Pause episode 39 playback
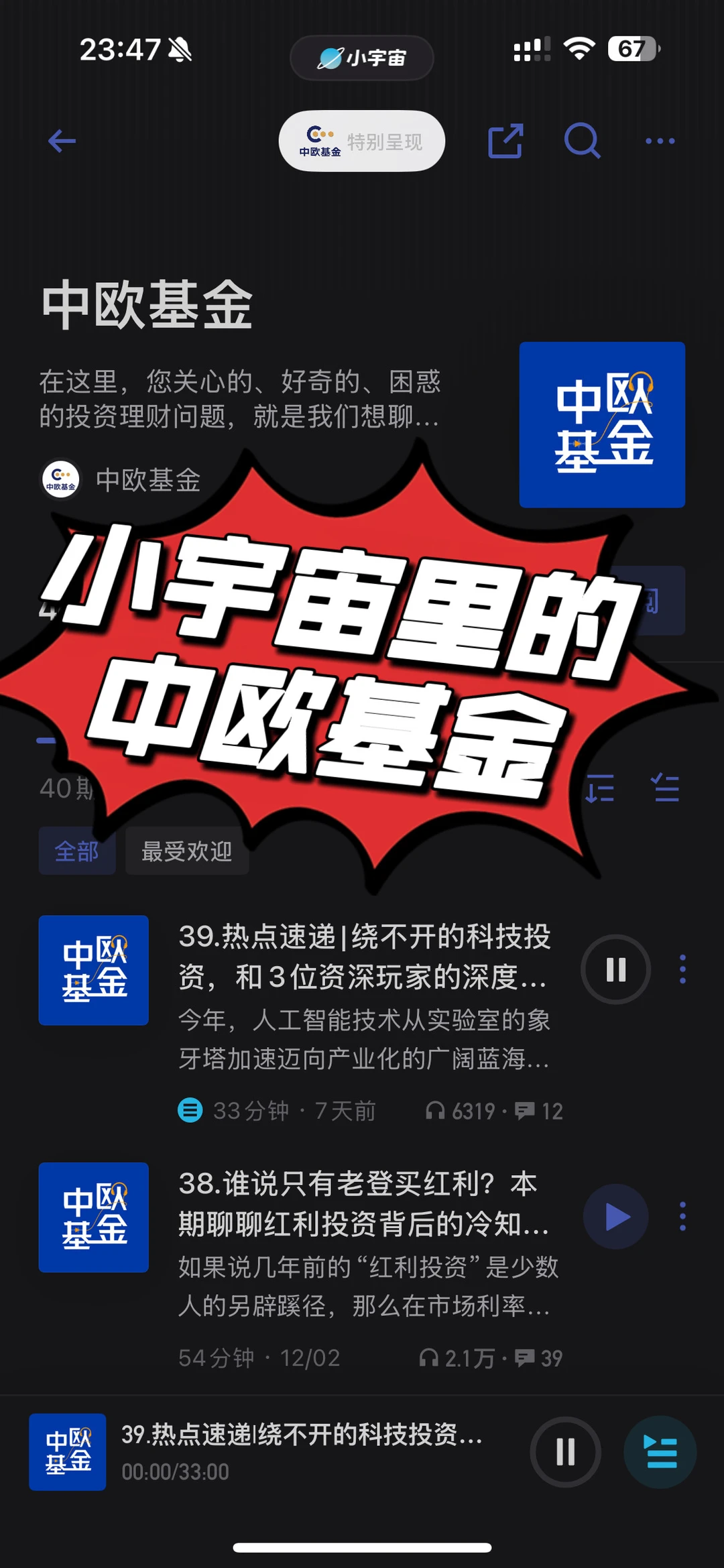 tap(615, 967)
